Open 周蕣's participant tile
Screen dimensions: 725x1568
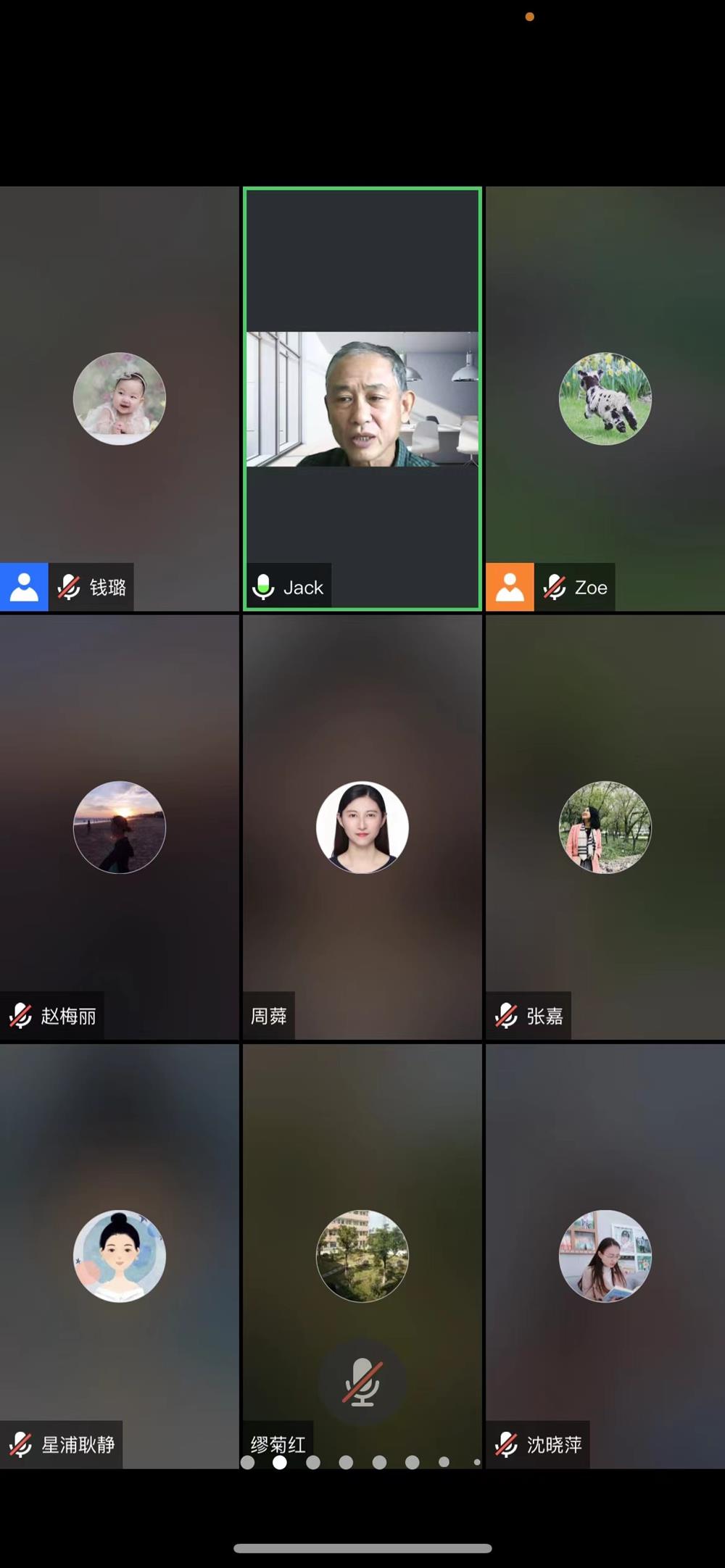click(362, 827)
